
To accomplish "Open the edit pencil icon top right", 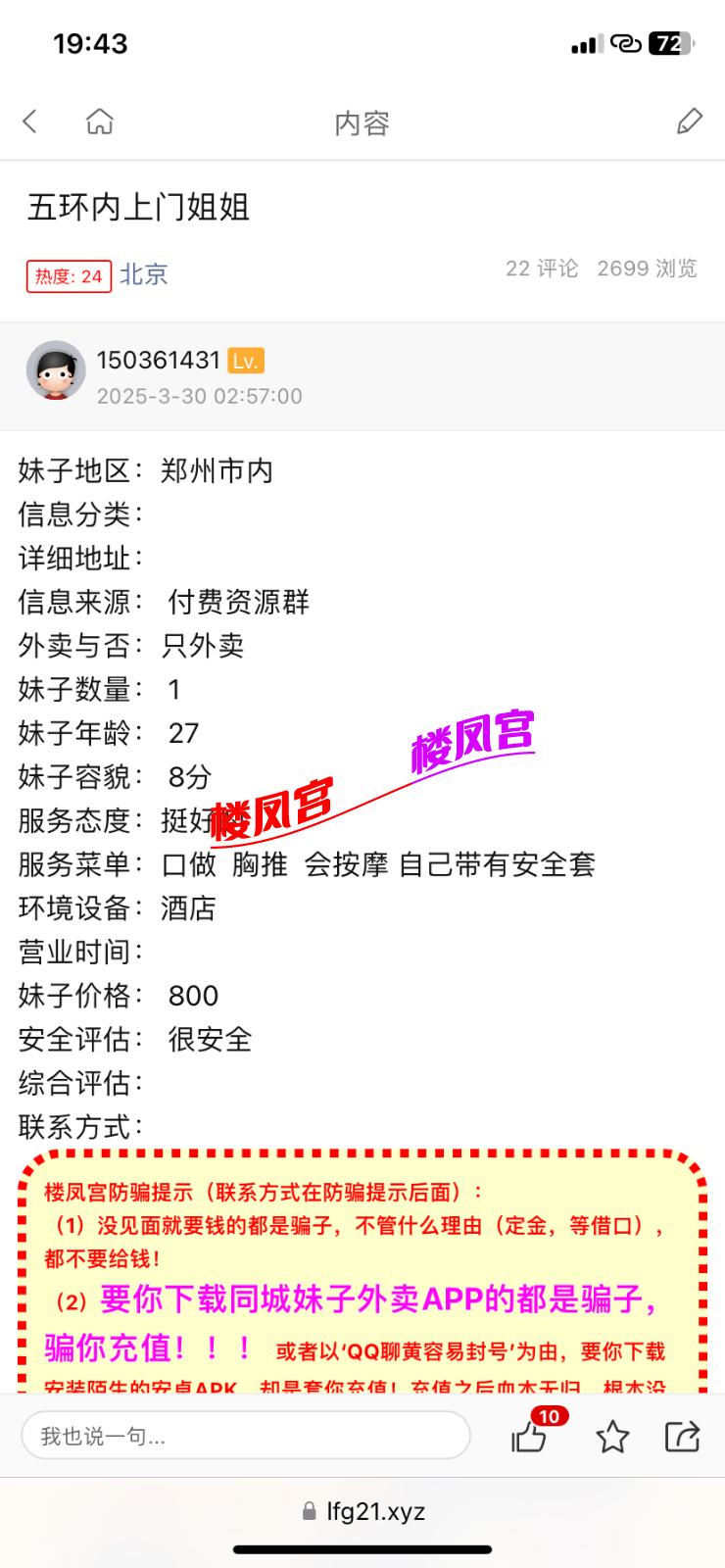I will click(x=690, y=121).
